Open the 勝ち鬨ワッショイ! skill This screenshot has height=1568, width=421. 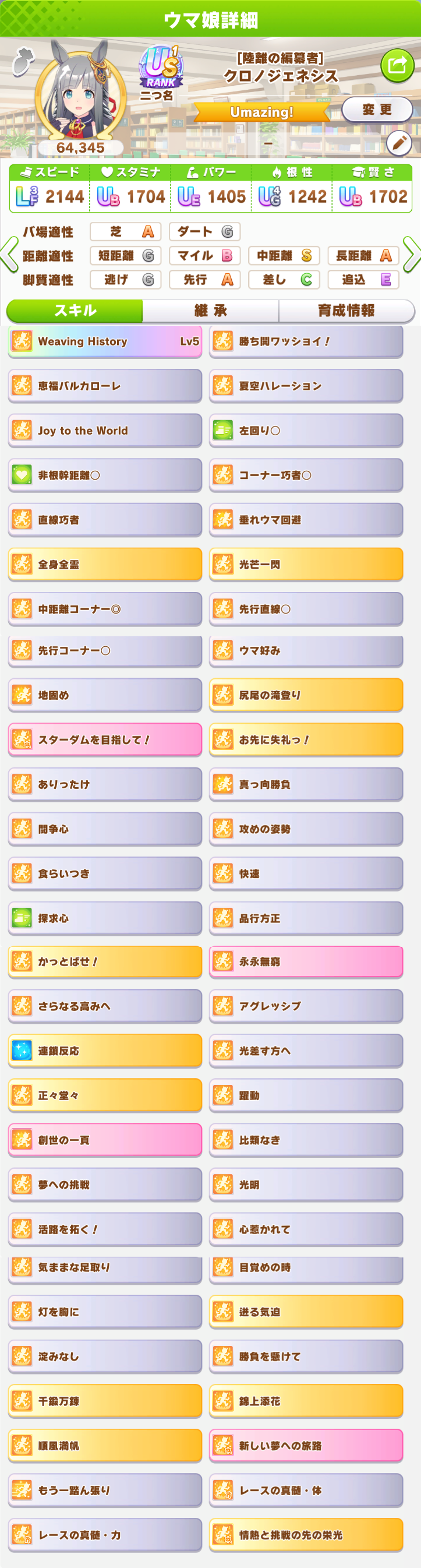pos(306,341)
